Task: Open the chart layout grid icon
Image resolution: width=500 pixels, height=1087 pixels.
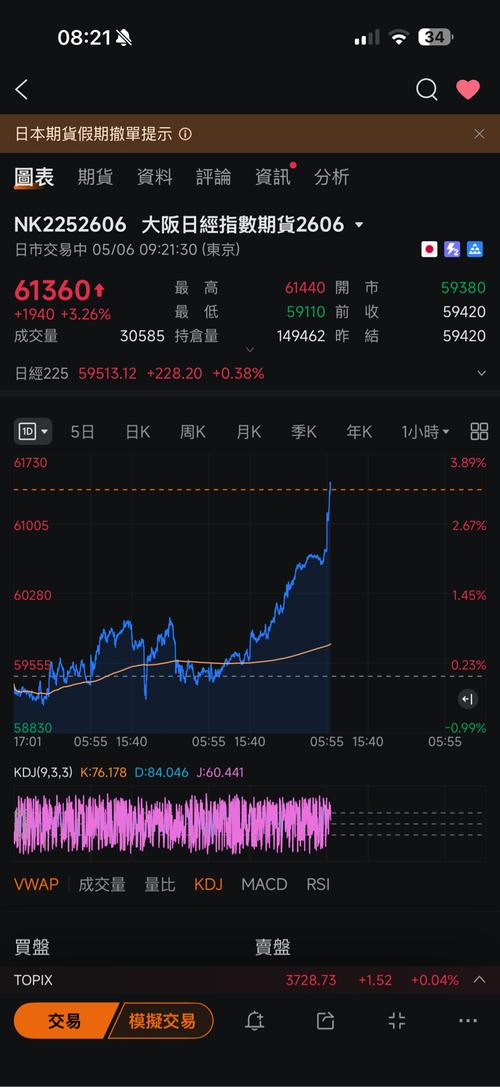Action: (x=479, y=432)
